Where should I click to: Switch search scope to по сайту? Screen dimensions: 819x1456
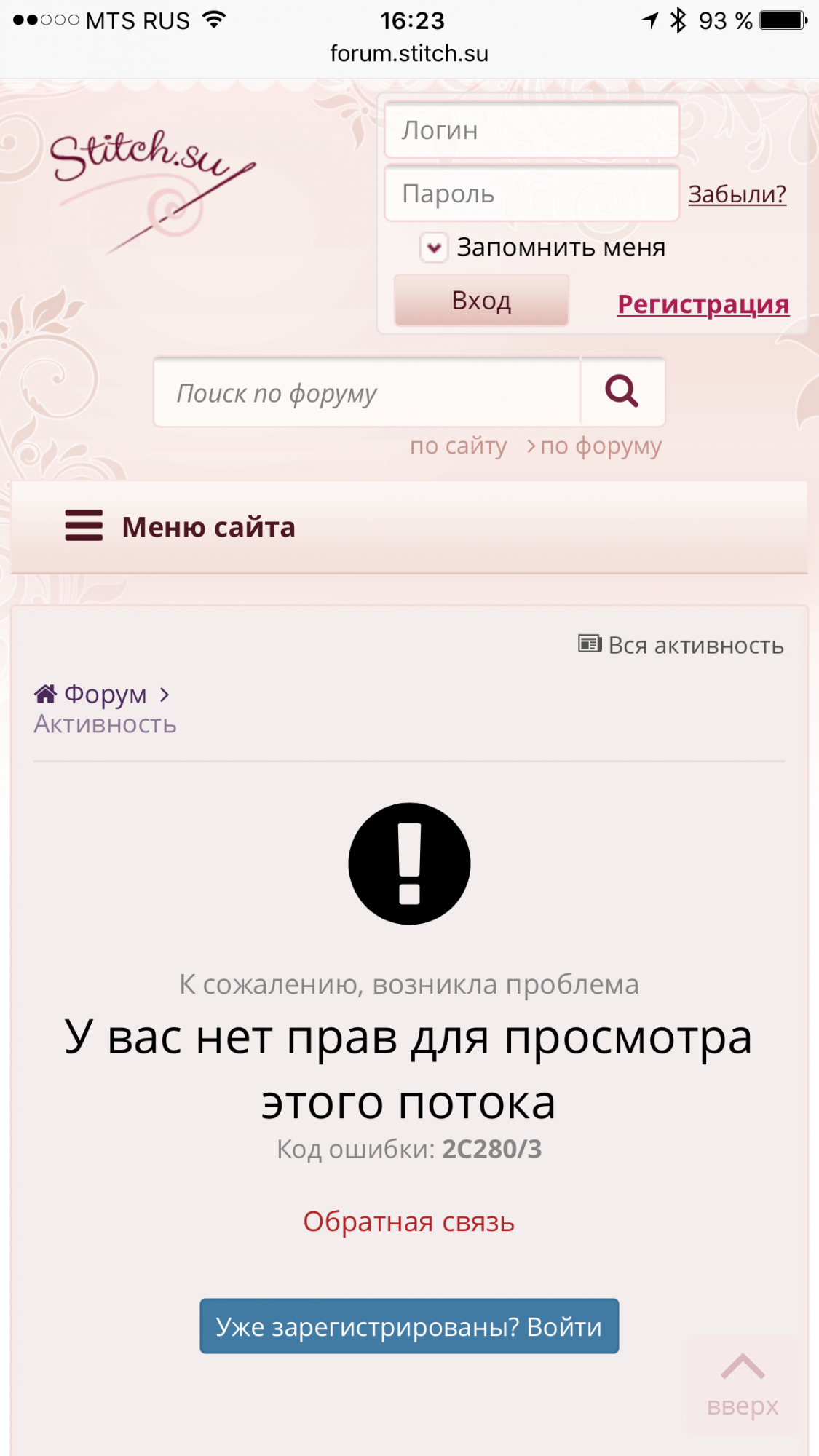coord(458,446)
